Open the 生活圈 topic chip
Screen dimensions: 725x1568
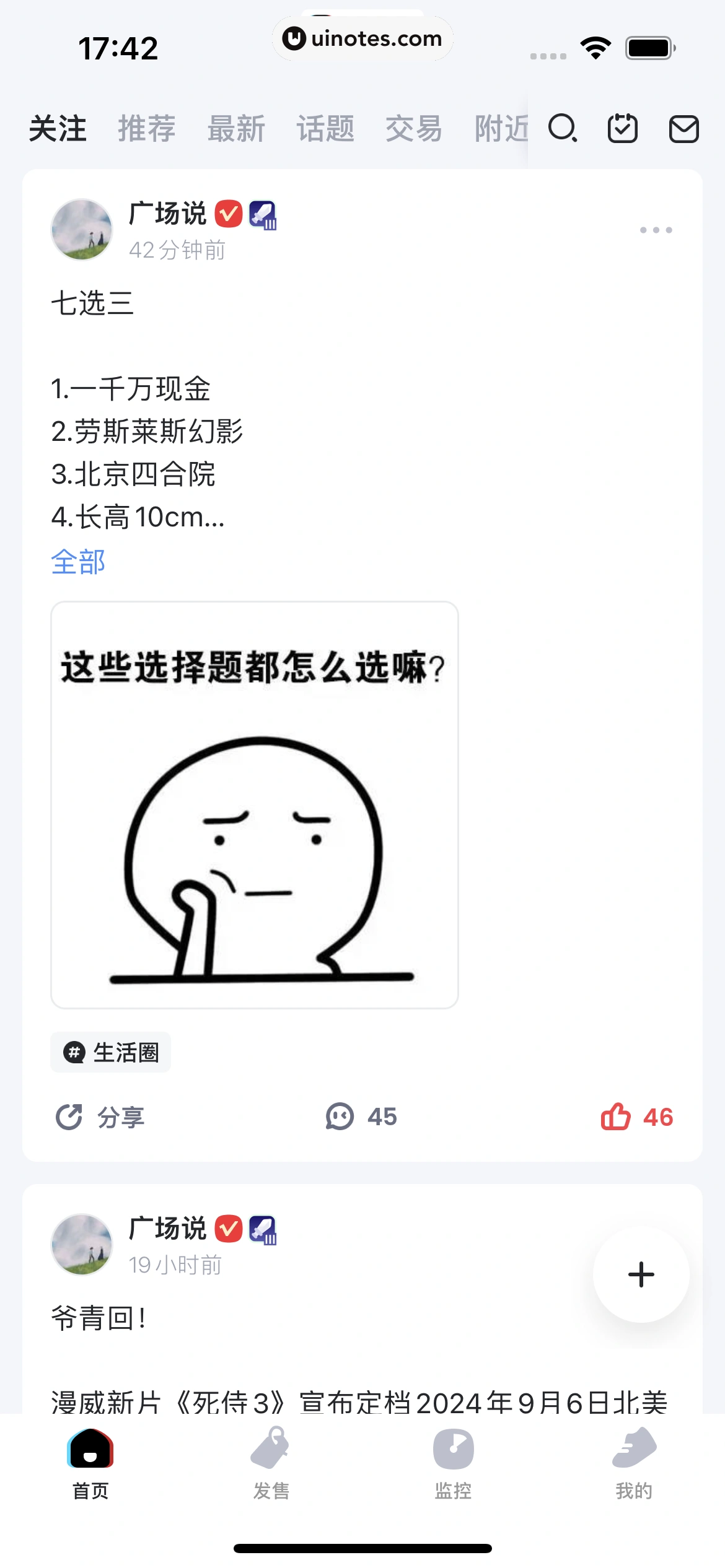(111, 1052)
